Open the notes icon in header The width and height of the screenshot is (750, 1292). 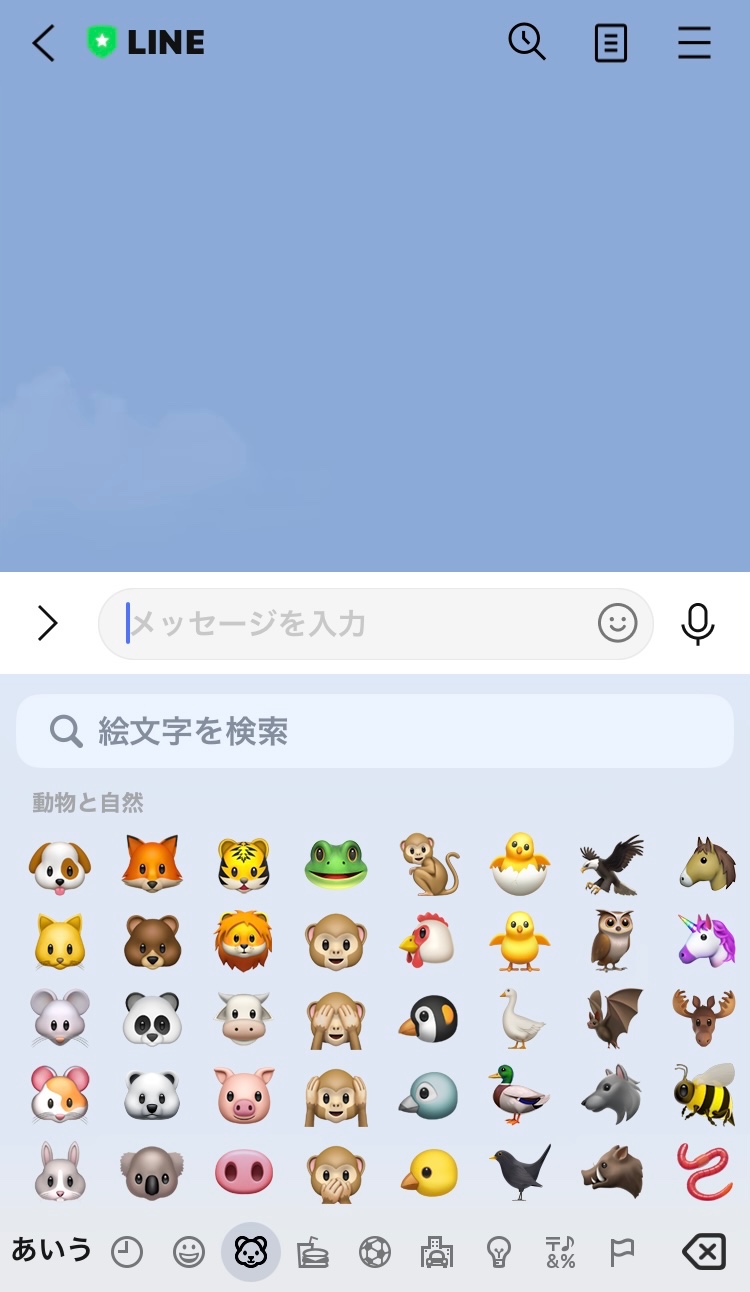tap(611, 43)
